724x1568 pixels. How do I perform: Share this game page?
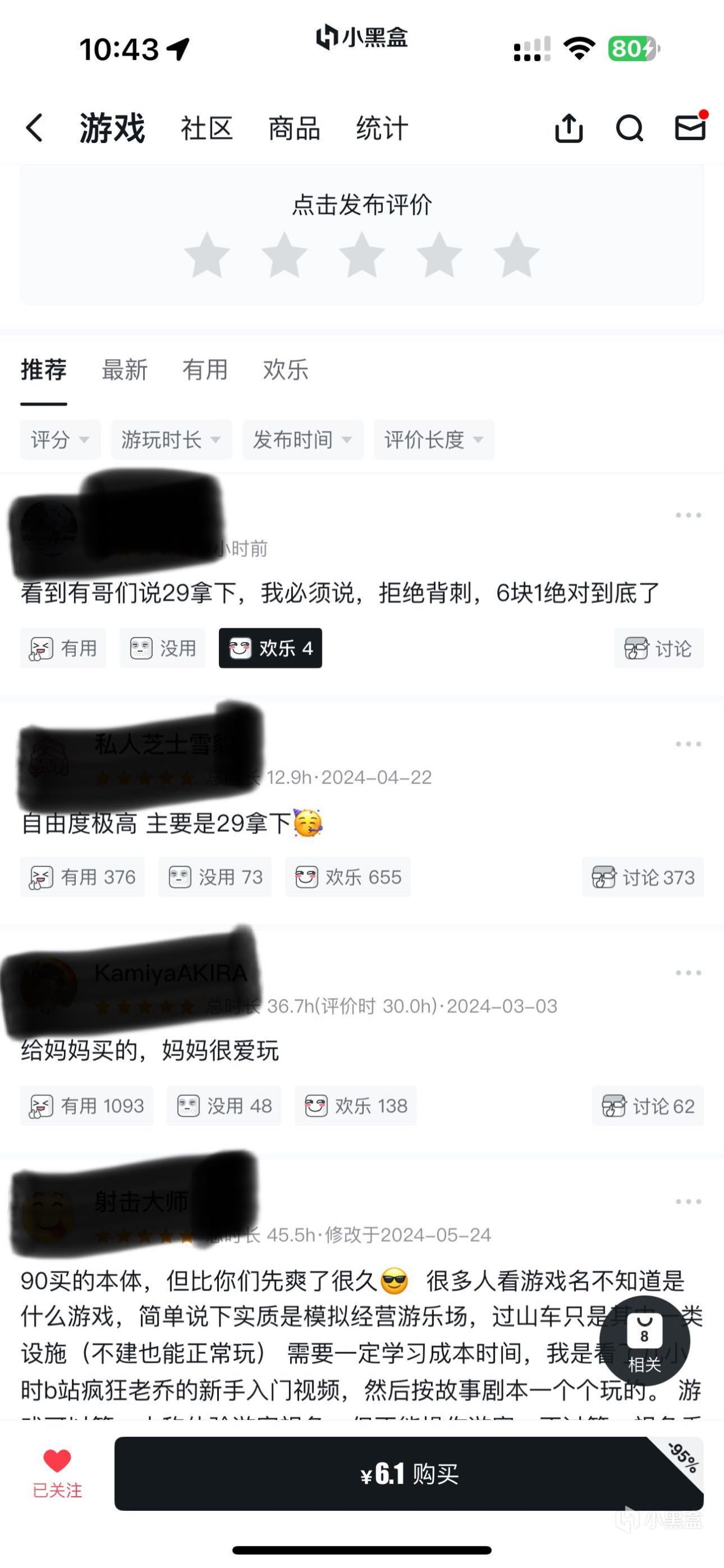tap(568, 128)
